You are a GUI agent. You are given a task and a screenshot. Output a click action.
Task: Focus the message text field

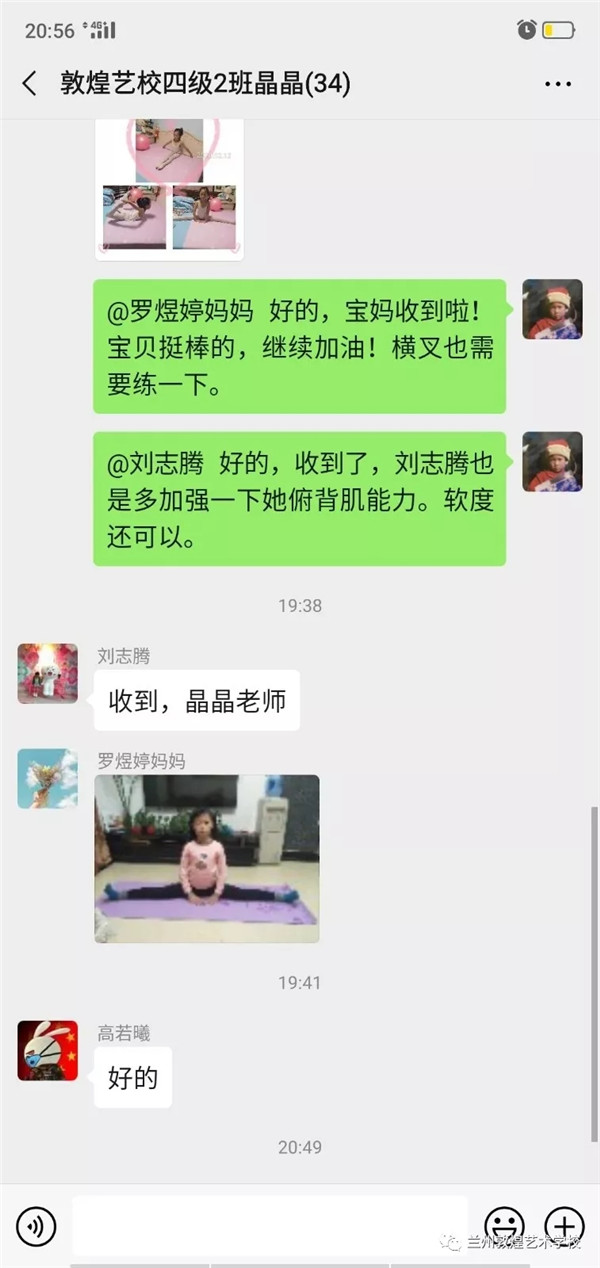pyautogui.click(x=270, y=1225)
